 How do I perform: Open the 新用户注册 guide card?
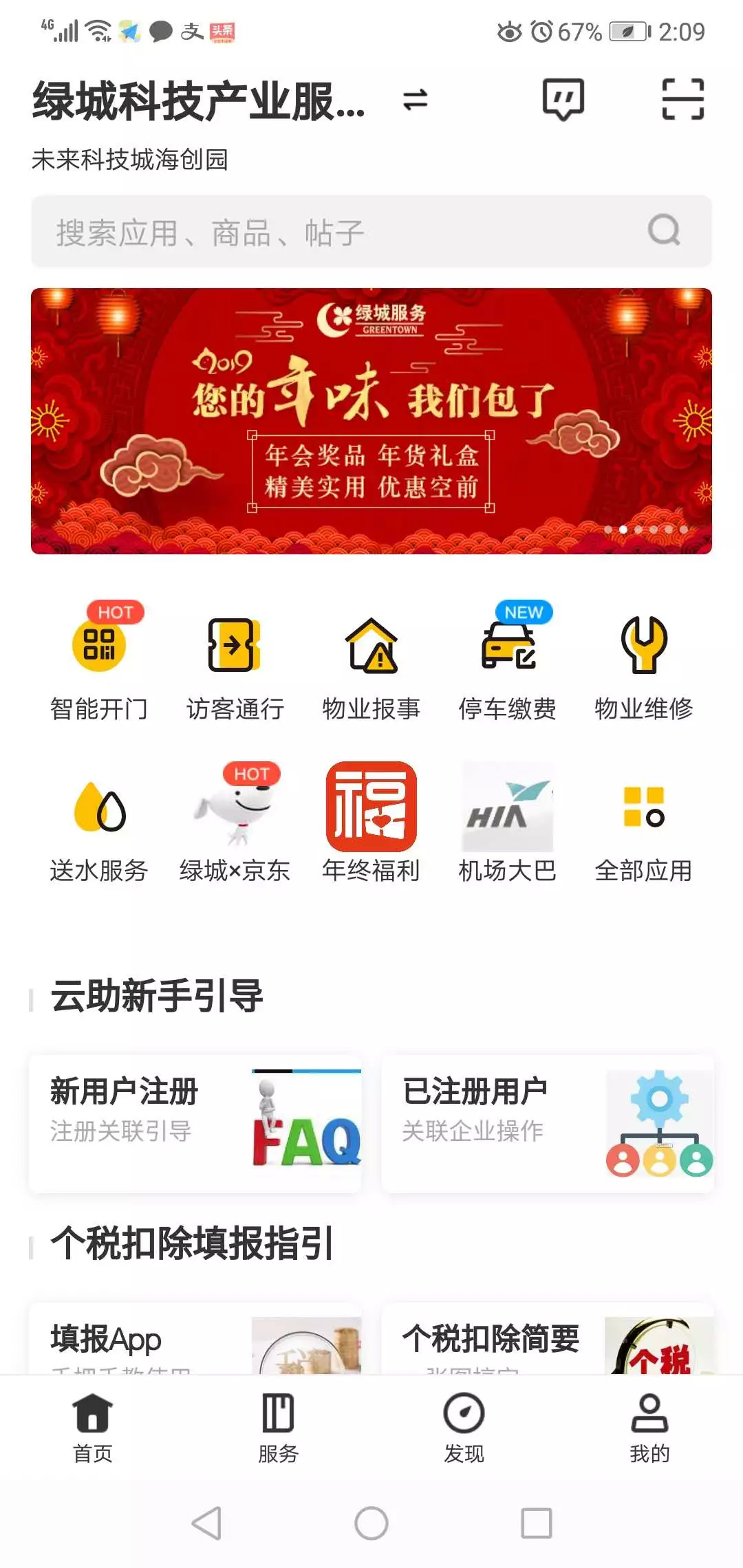point(195,1124)
